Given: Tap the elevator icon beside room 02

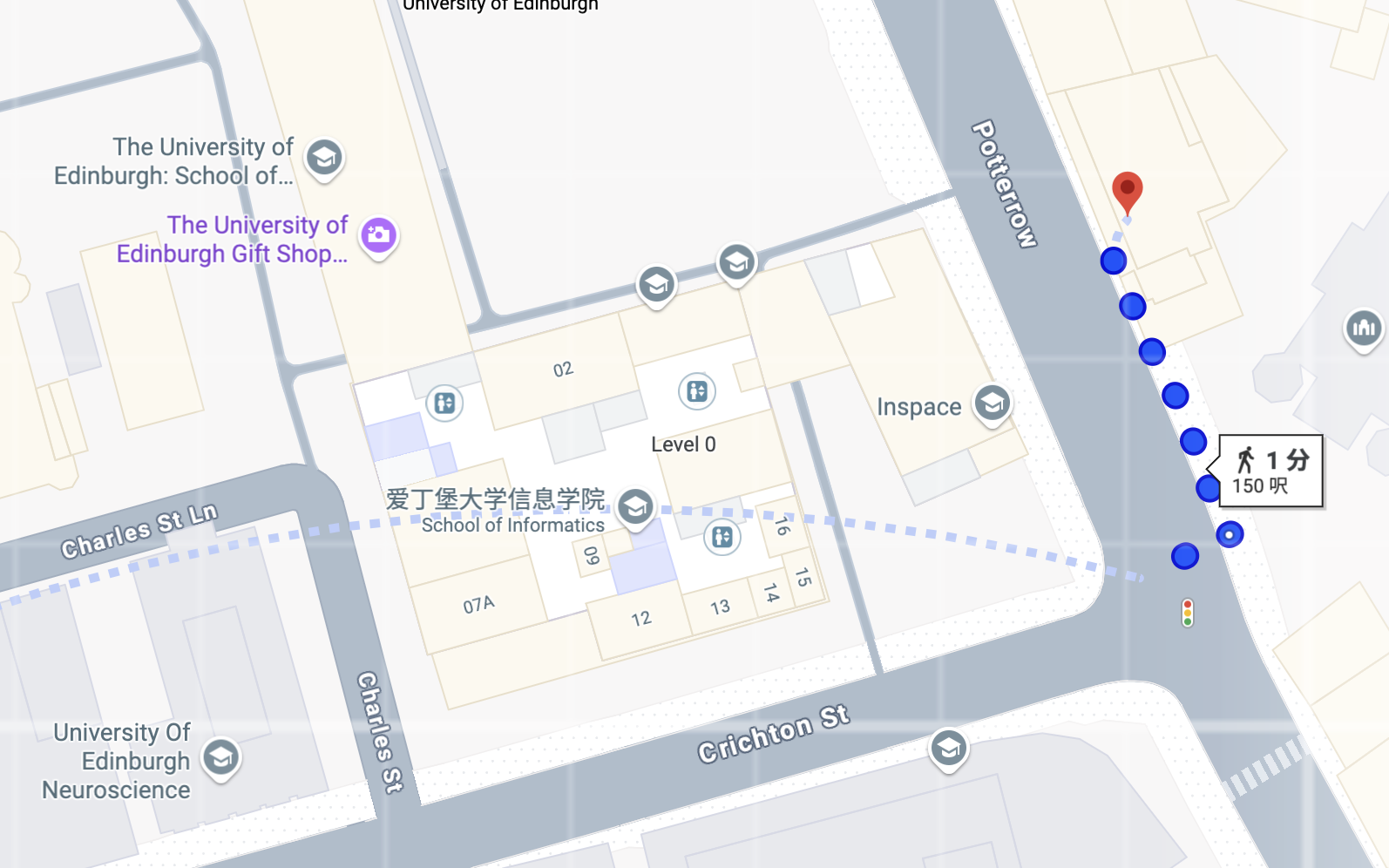Looking at the screenshot, I should coord(445,403).
